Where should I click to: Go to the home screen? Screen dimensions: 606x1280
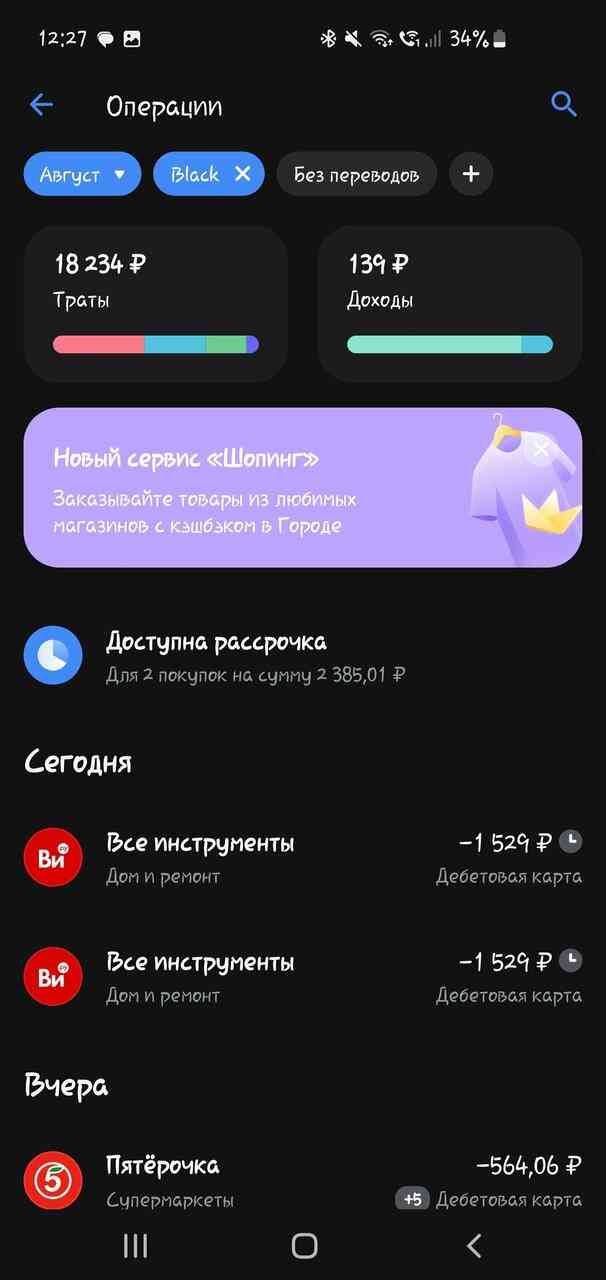click(304, 1245)
